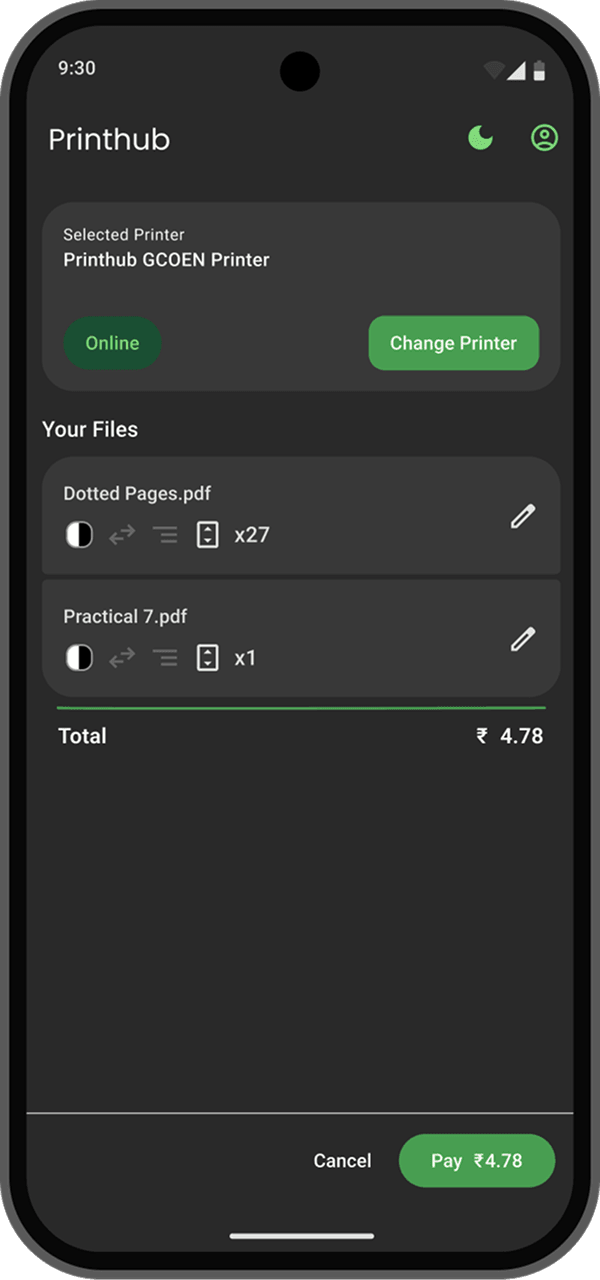Screen dimensions: 600x1280
Task: Edit Dotted Pages.pdf print settings
Action: [x=522, y=516]
